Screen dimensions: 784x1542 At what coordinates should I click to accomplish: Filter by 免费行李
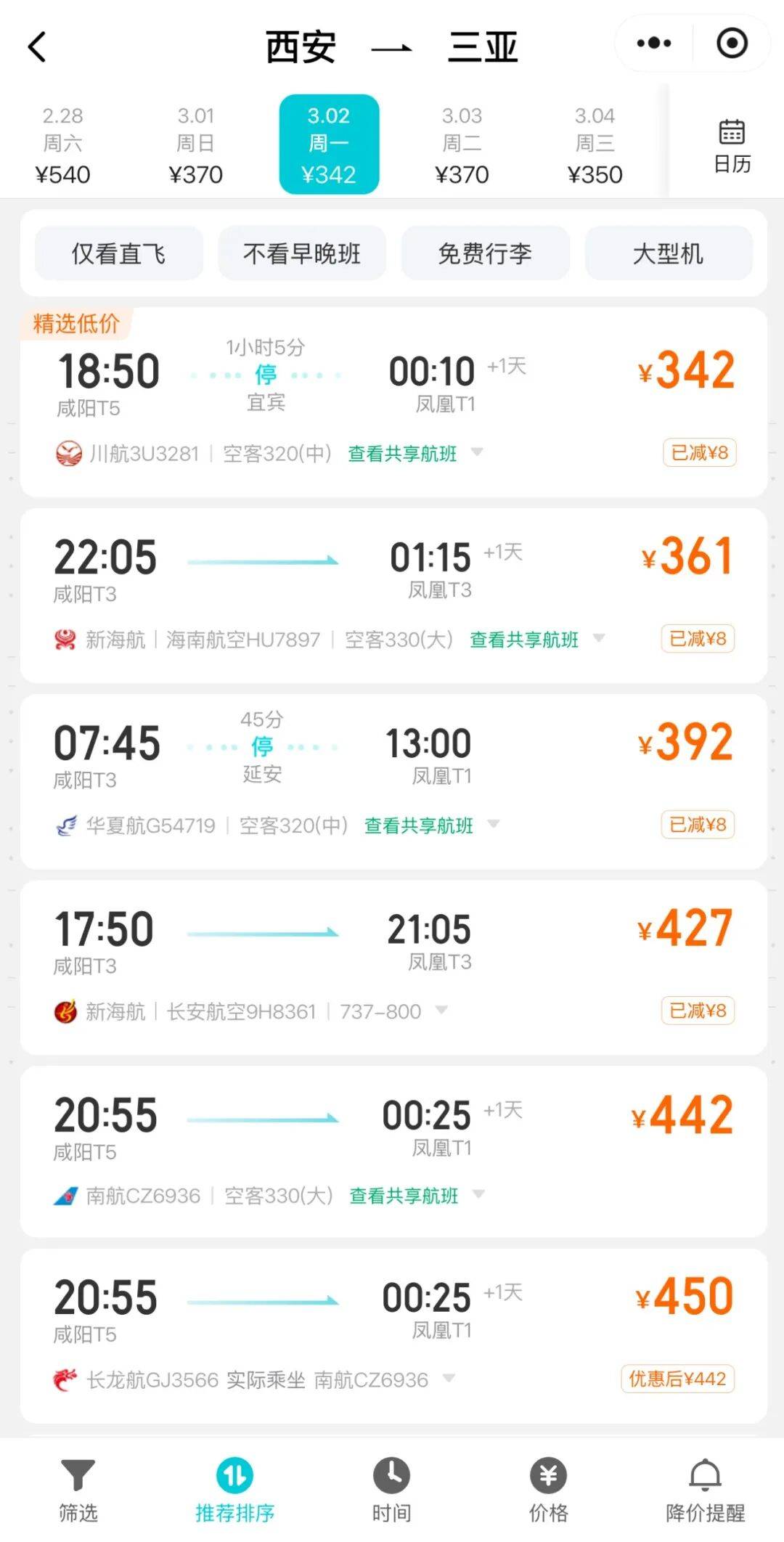[x=485, y=253]
